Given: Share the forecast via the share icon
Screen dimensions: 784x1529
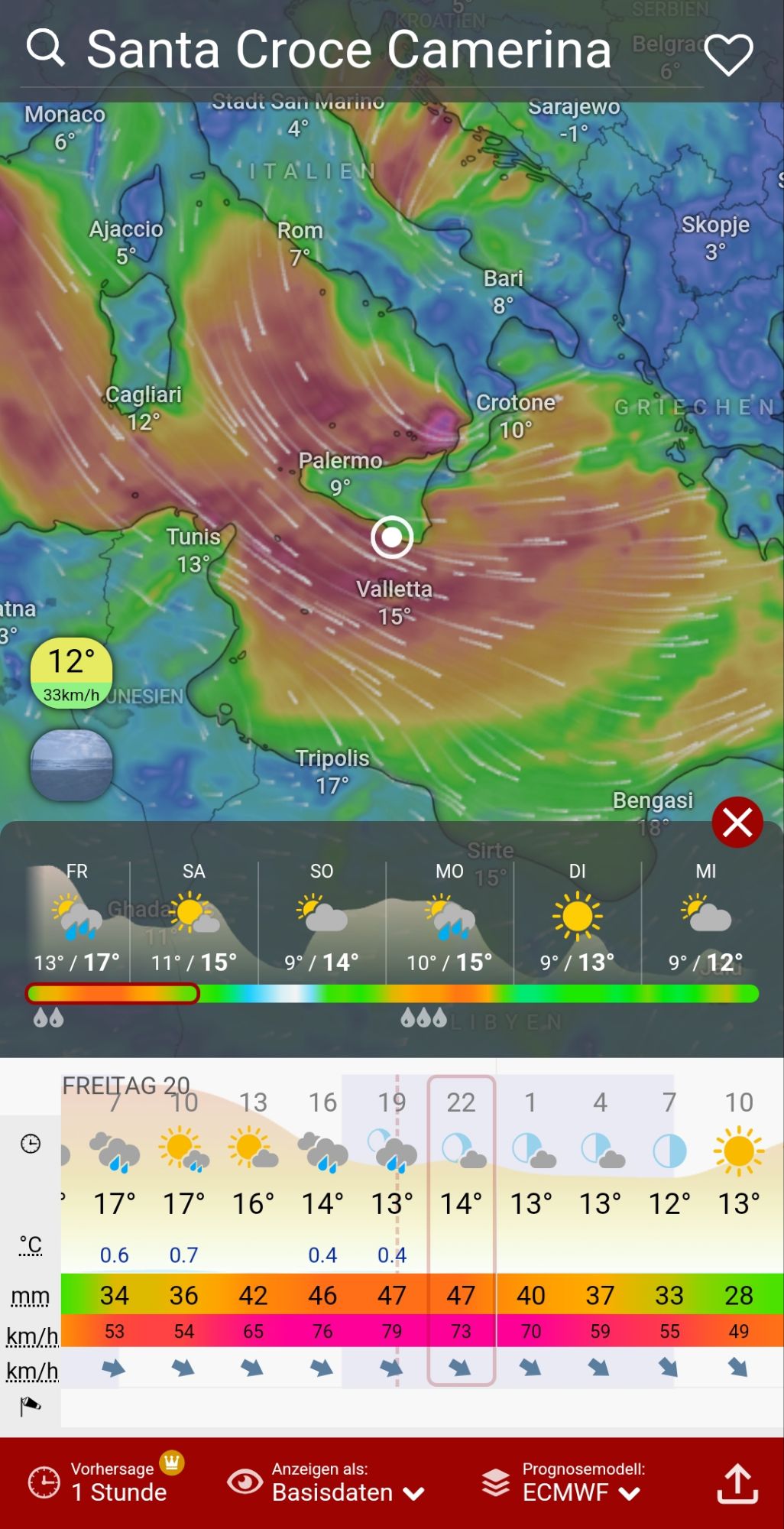Looking at the screenshot, I should [737, 1483].
